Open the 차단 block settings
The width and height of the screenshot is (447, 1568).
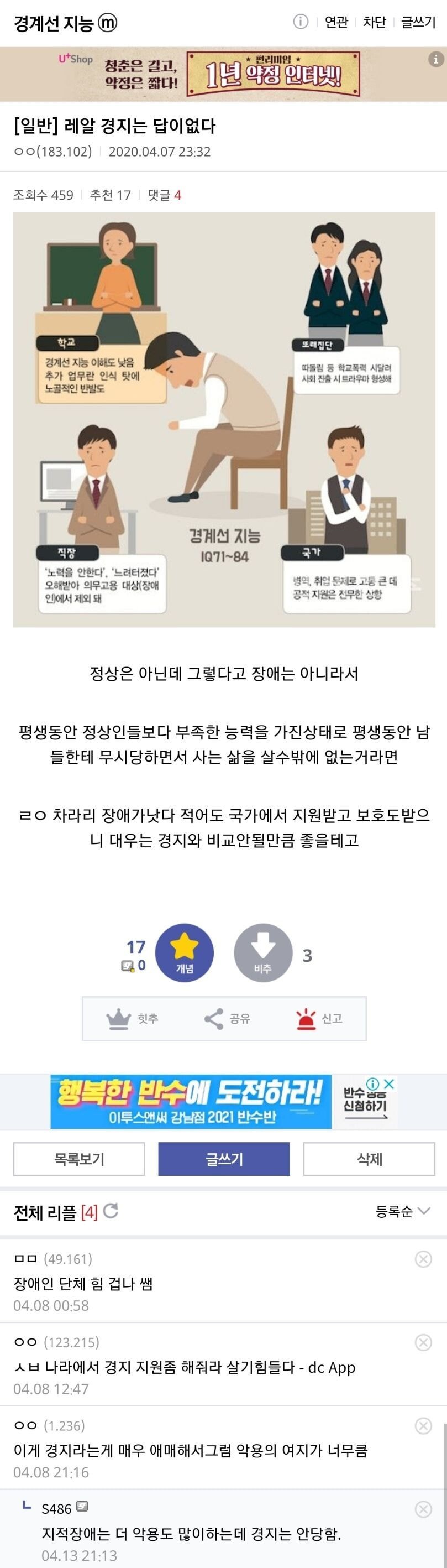click(374, 23)
